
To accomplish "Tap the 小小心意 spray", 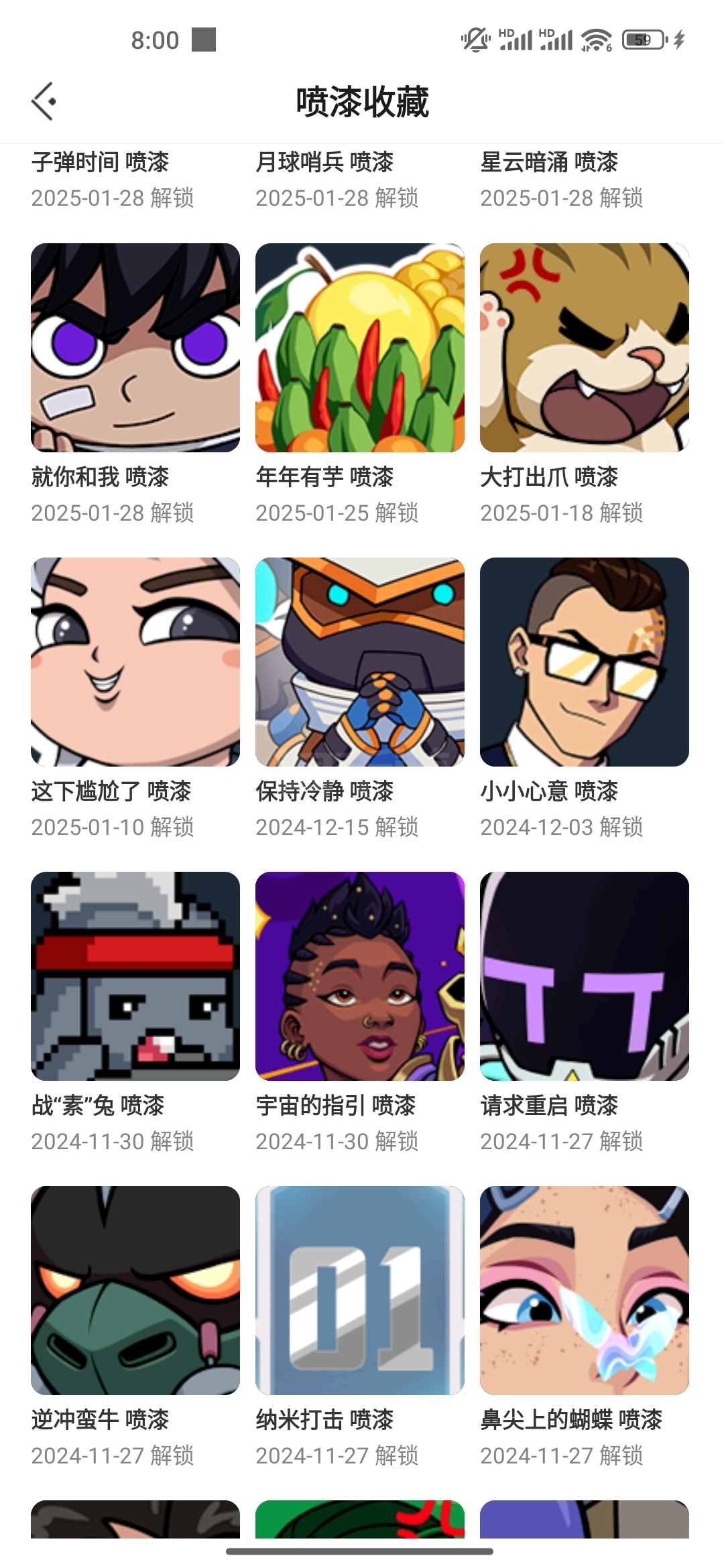I will [x=585, y=662].
